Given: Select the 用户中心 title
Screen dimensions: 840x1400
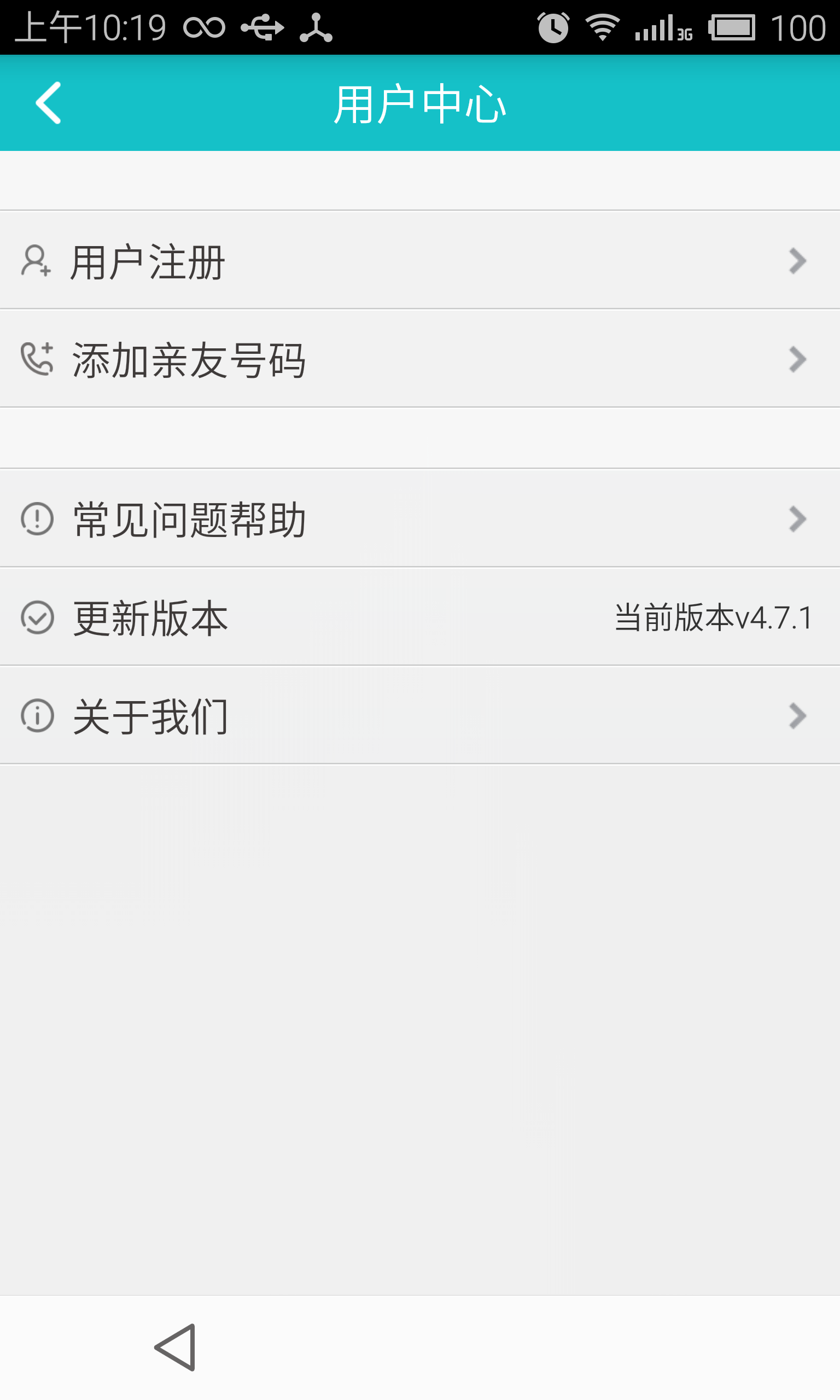Looking at the screenshot, I should pos(420,103).
